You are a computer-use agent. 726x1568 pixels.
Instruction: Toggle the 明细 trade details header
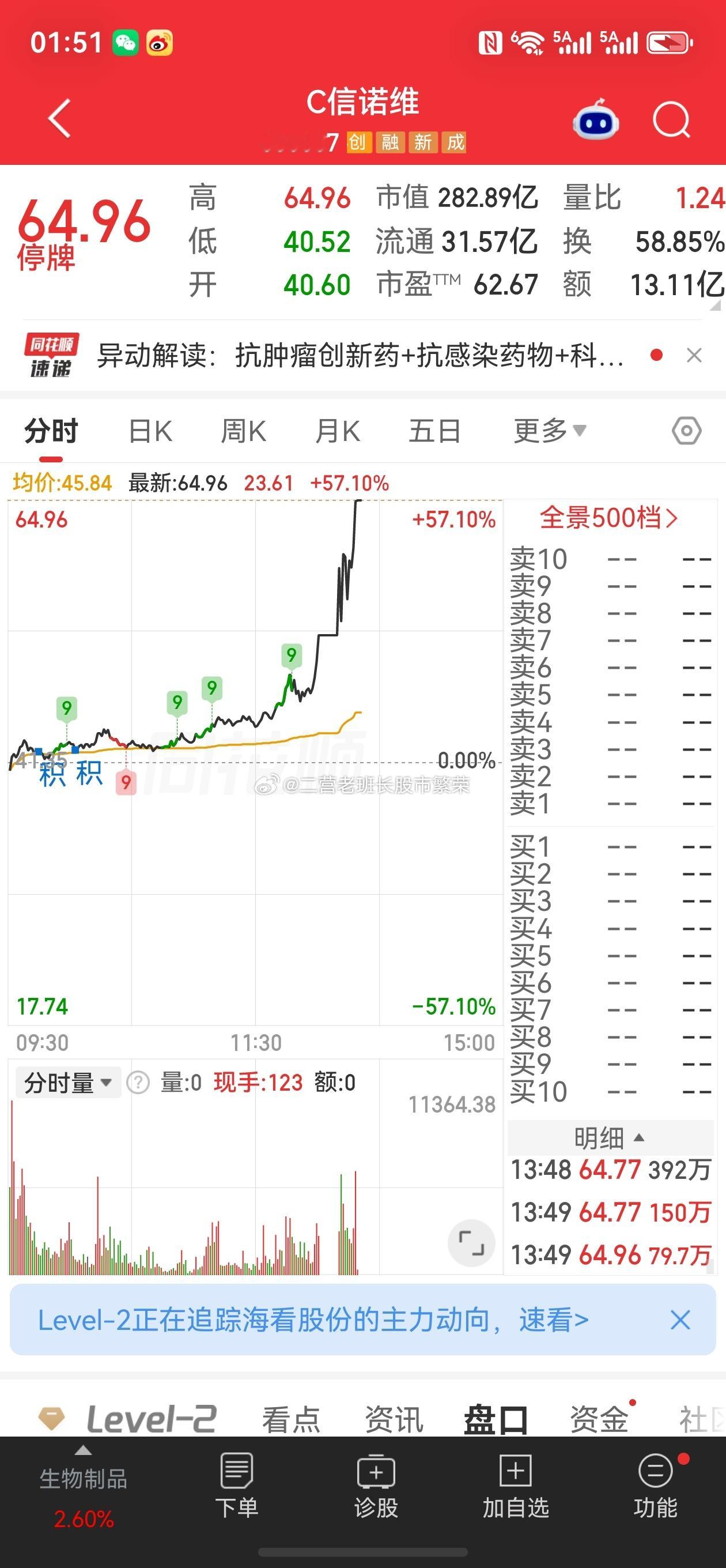pos(610,1137)
